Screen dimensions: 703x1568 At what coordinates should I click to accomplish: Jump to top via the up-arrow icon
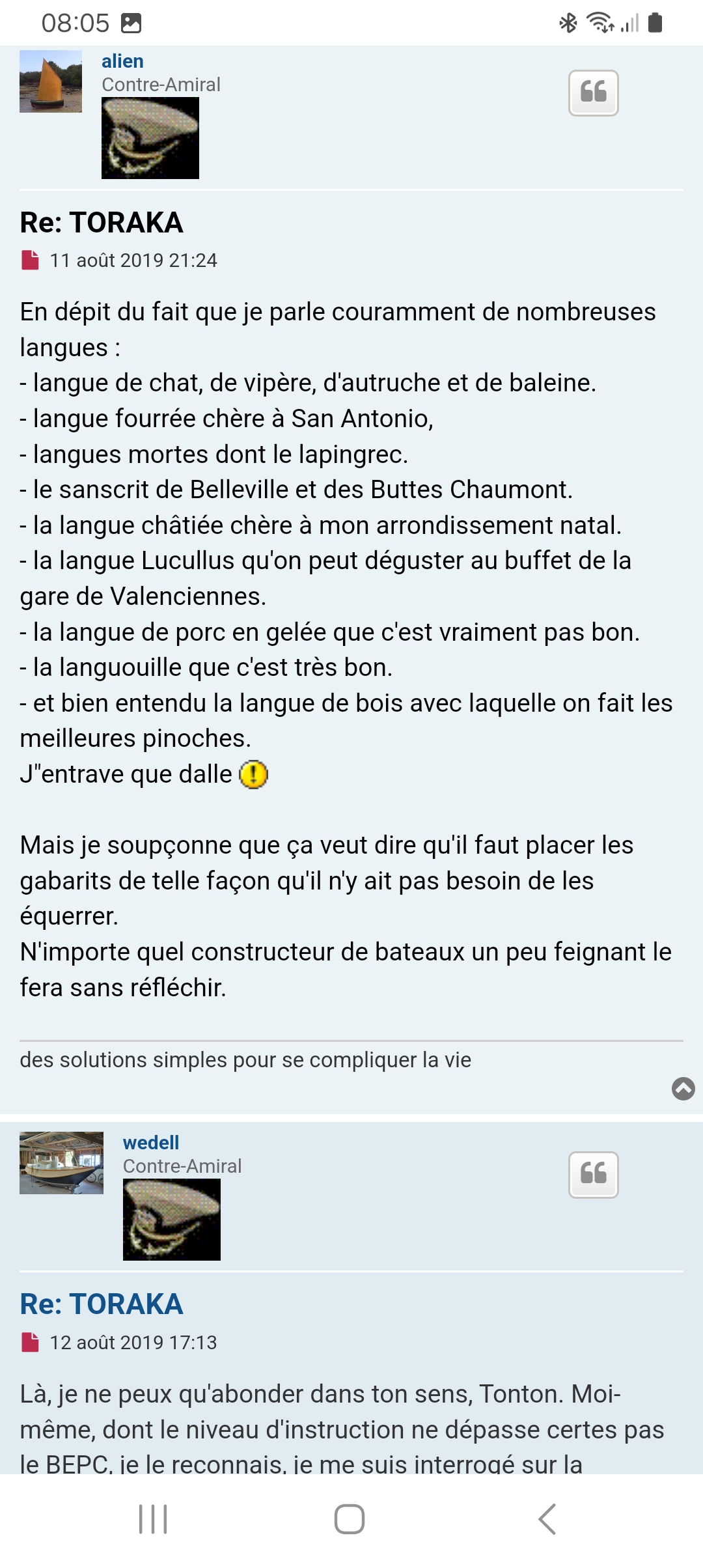point(683,1089)
